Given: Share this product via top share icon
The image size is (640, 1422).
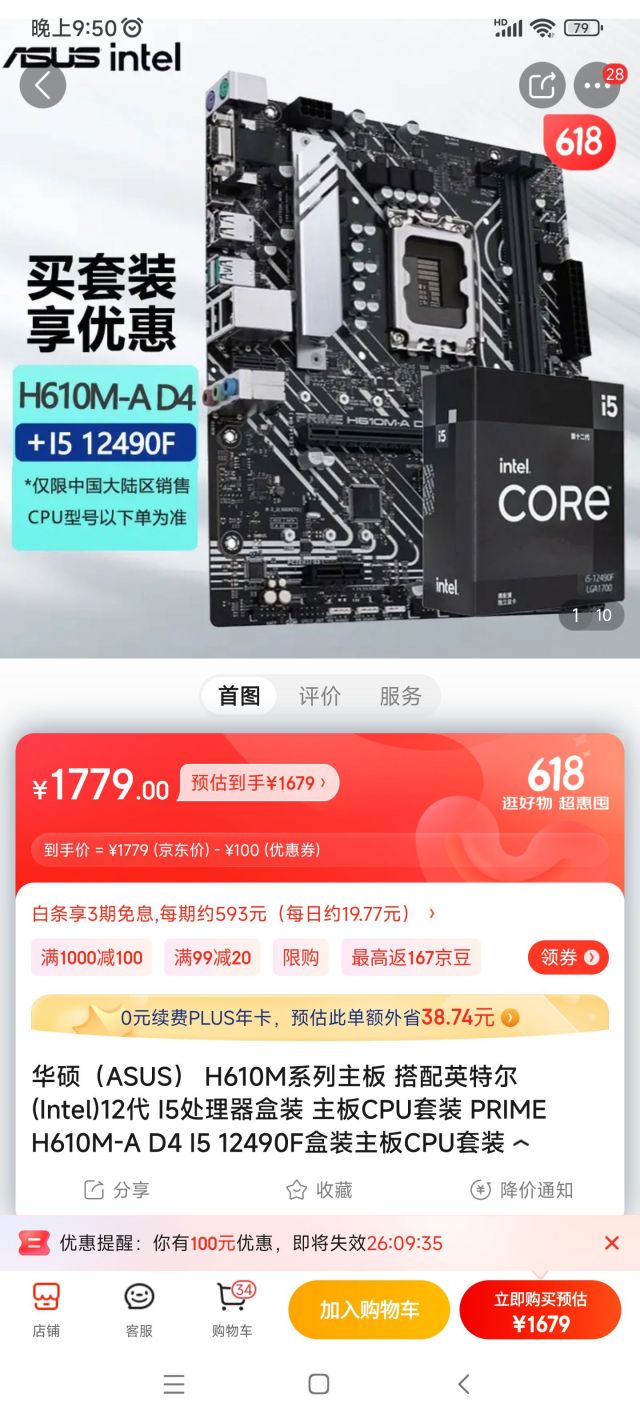Looking at the screenshot, I should click(541, 86).
